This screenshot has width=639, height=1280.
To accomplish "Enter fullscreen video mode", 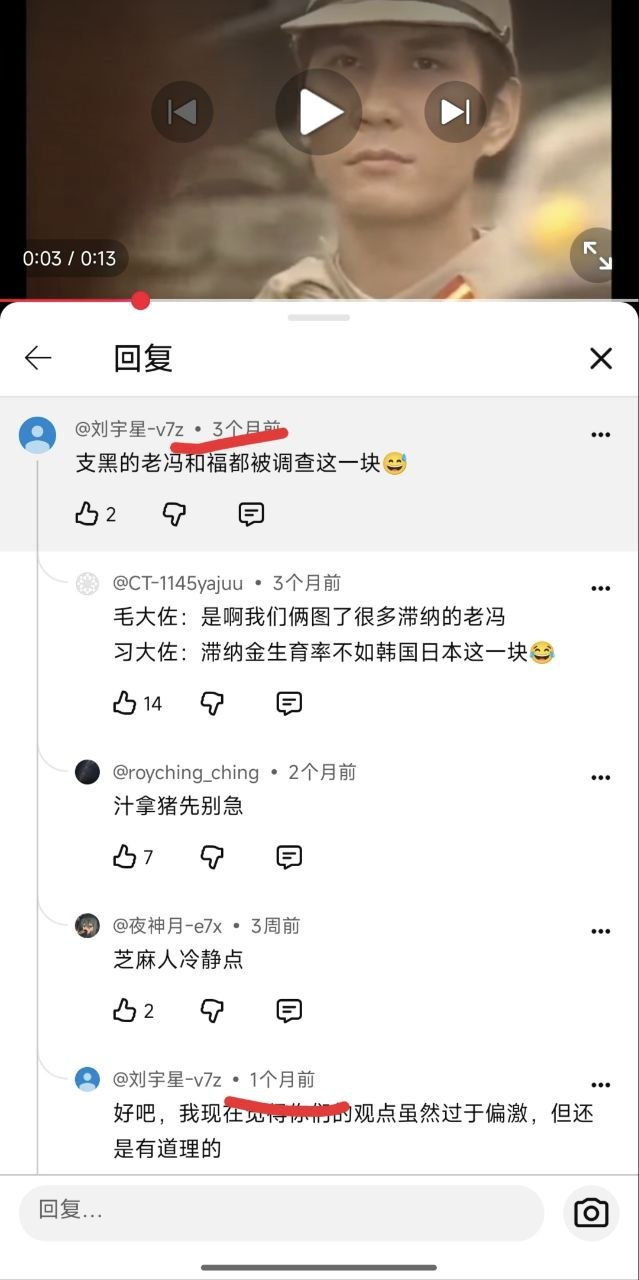I will point(597,256).
